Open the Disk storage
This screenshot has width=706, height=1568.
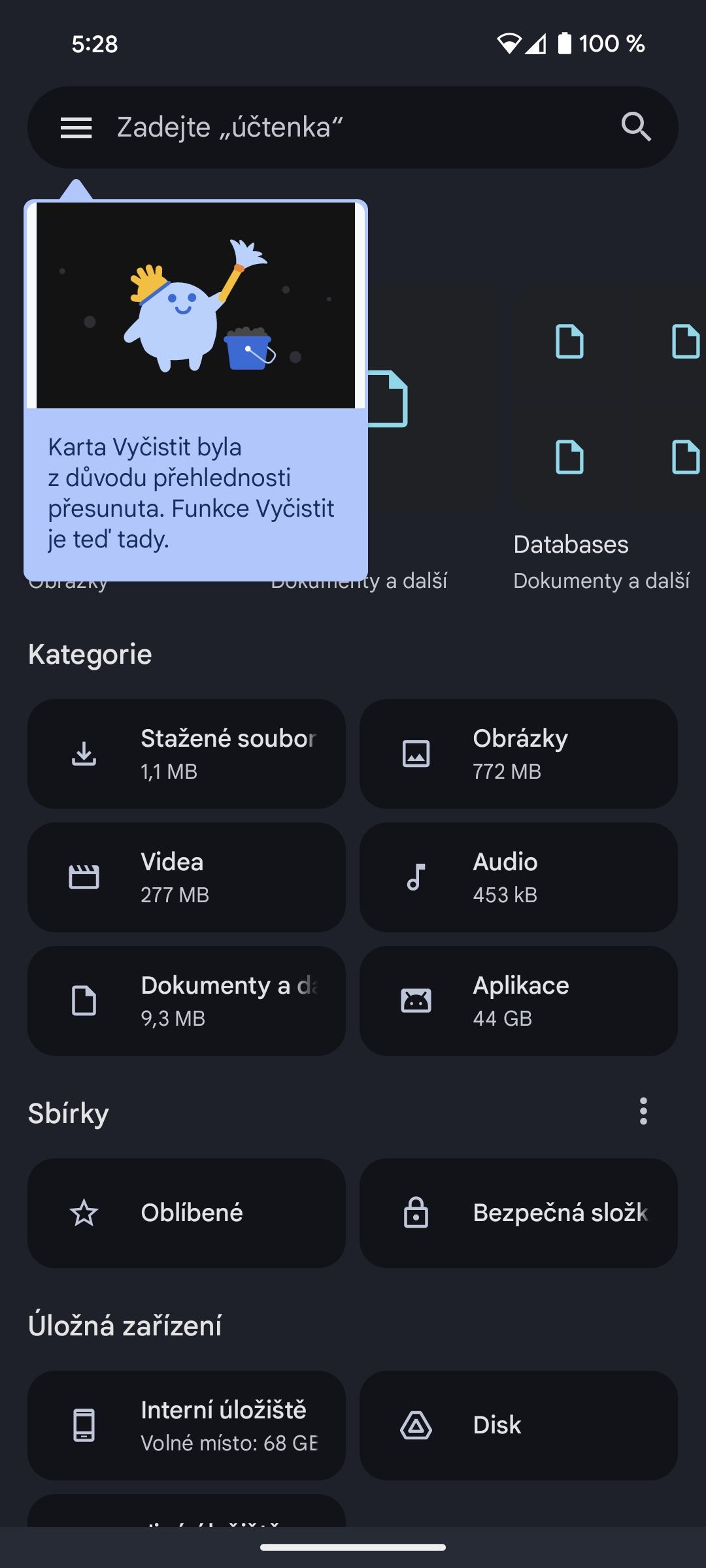click(518, 1426)
